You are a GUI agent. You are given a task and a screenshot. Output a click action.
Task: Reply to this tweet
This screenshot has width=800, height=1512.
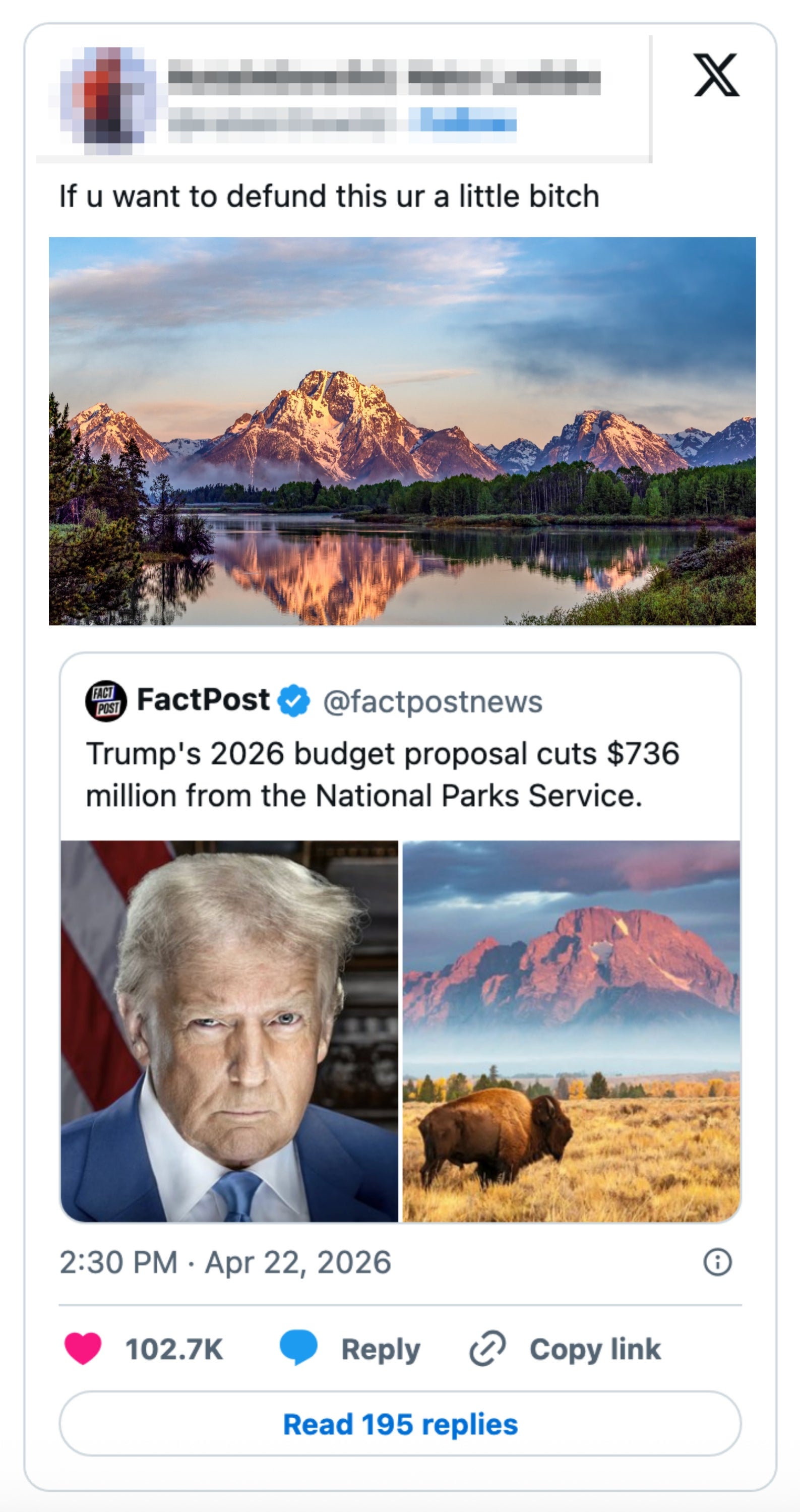pos(351,1349)
